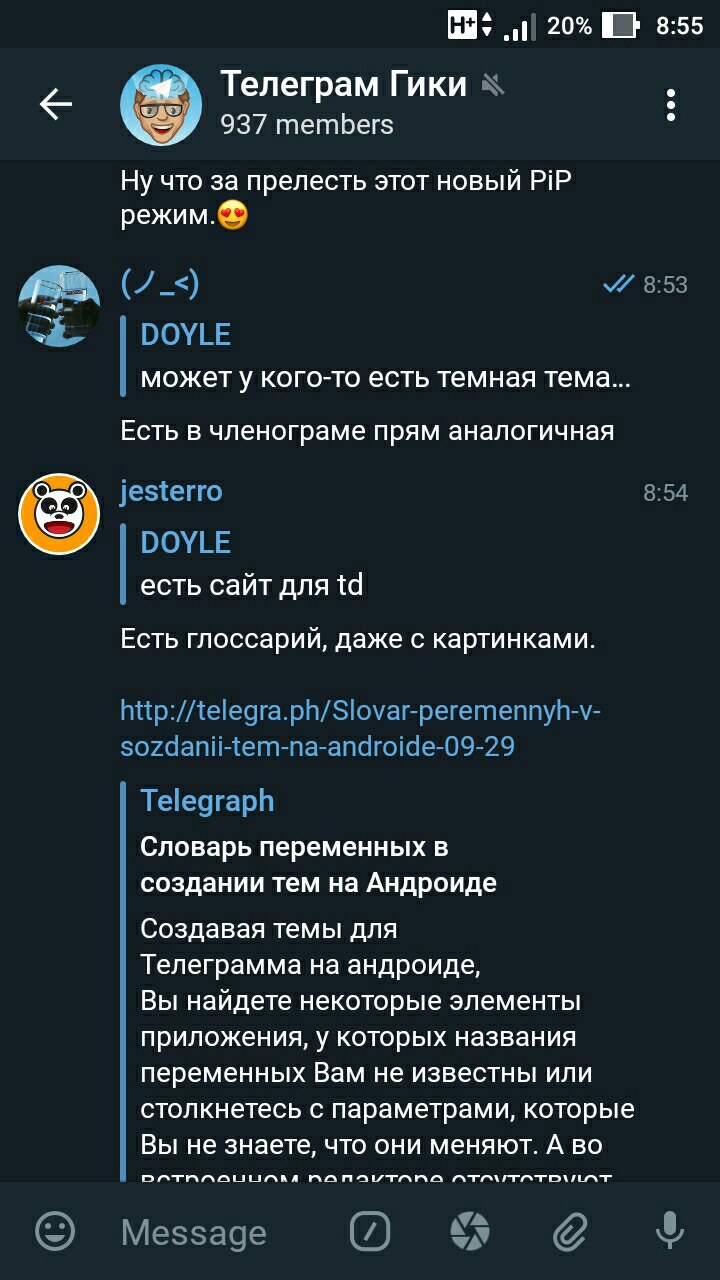Image resolution: width=720 pixels, height=1280 pixels.
Task: Open the Телеграм Гики group info header
Action: click(340, 104)
